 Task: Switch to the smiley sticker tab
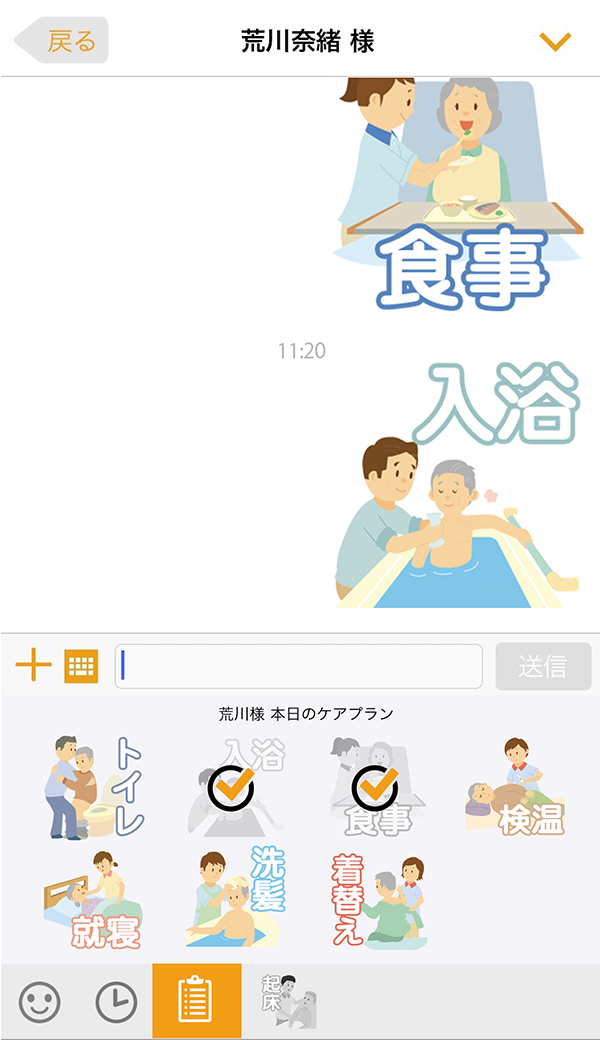[x=40, y=1001]
